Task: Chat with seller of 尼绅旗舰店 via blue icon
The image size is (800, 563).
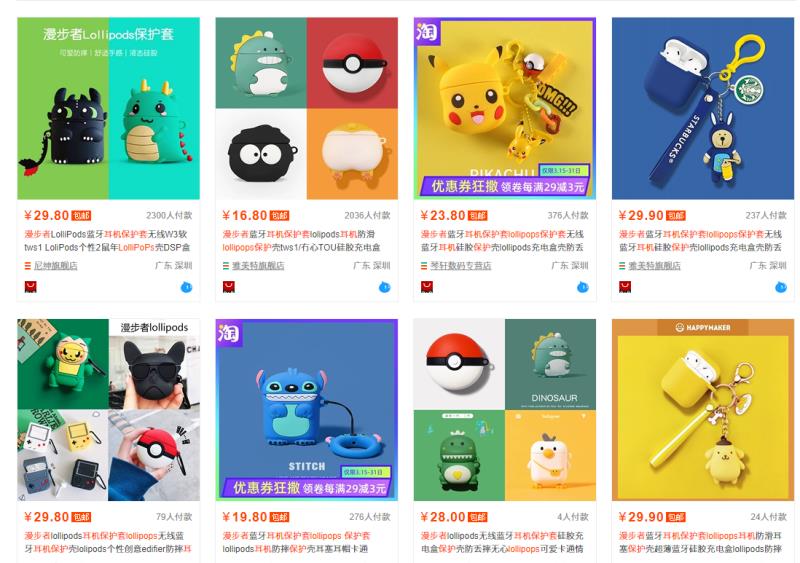Action: pyautogui.click(x=186, y=288)
